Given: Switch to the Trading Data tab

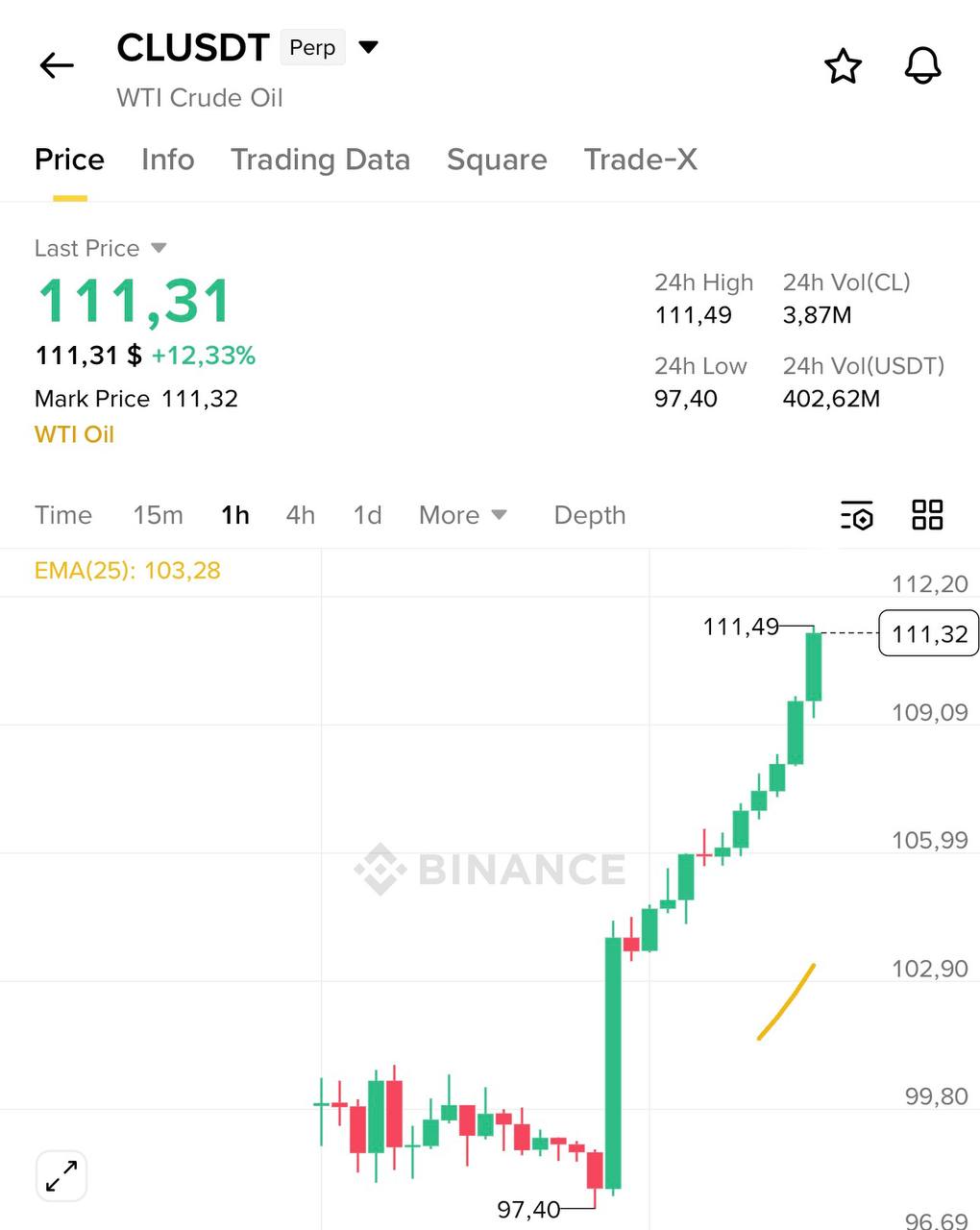Looking at the screenshot, I should click(320, 160).
